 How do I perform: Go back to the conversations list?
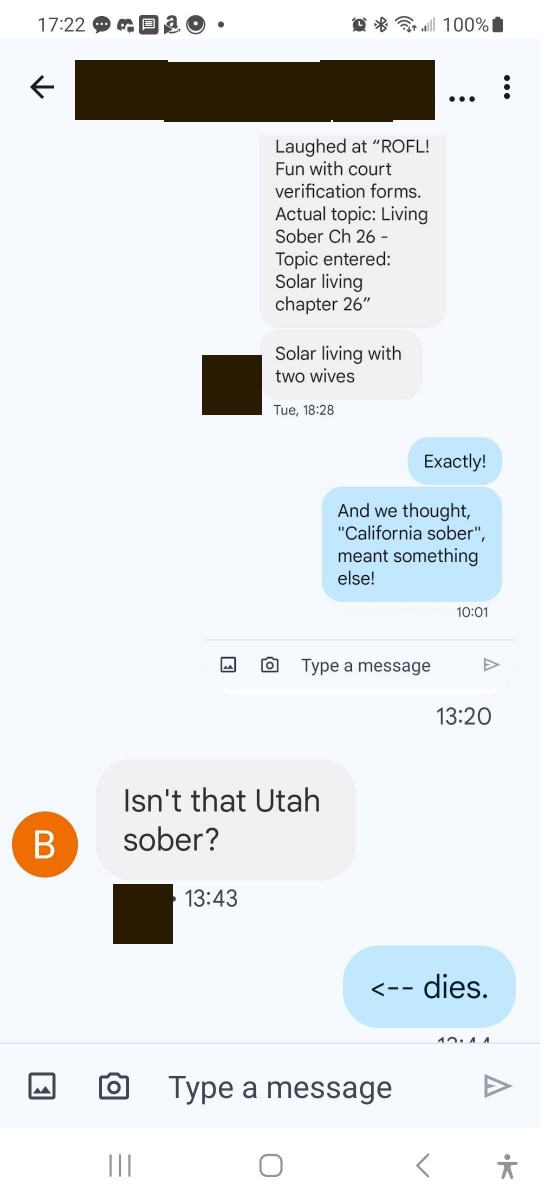(x=42, y=88)
